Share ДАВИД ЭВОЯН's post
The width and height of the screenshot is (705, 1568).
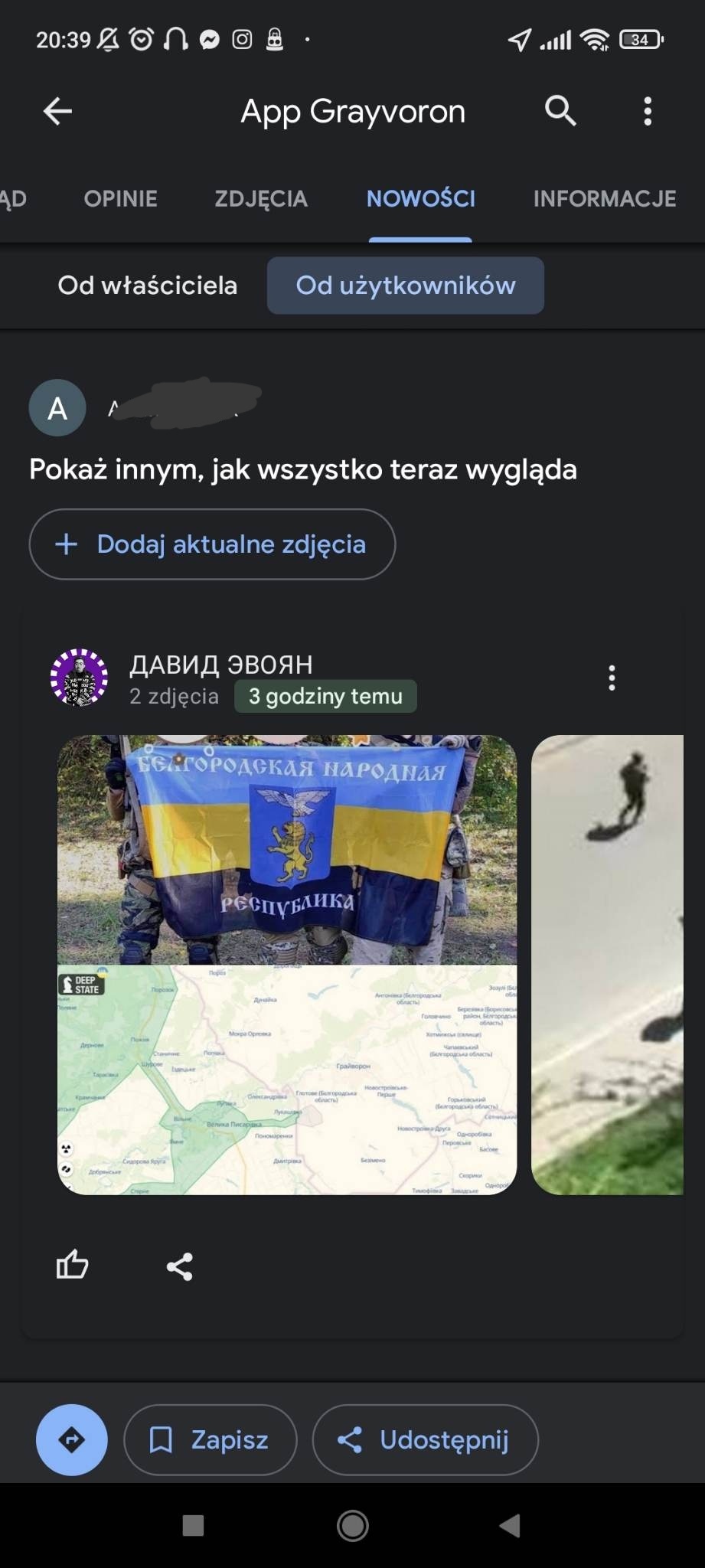pyautogui.click(x=180, y=1267)
